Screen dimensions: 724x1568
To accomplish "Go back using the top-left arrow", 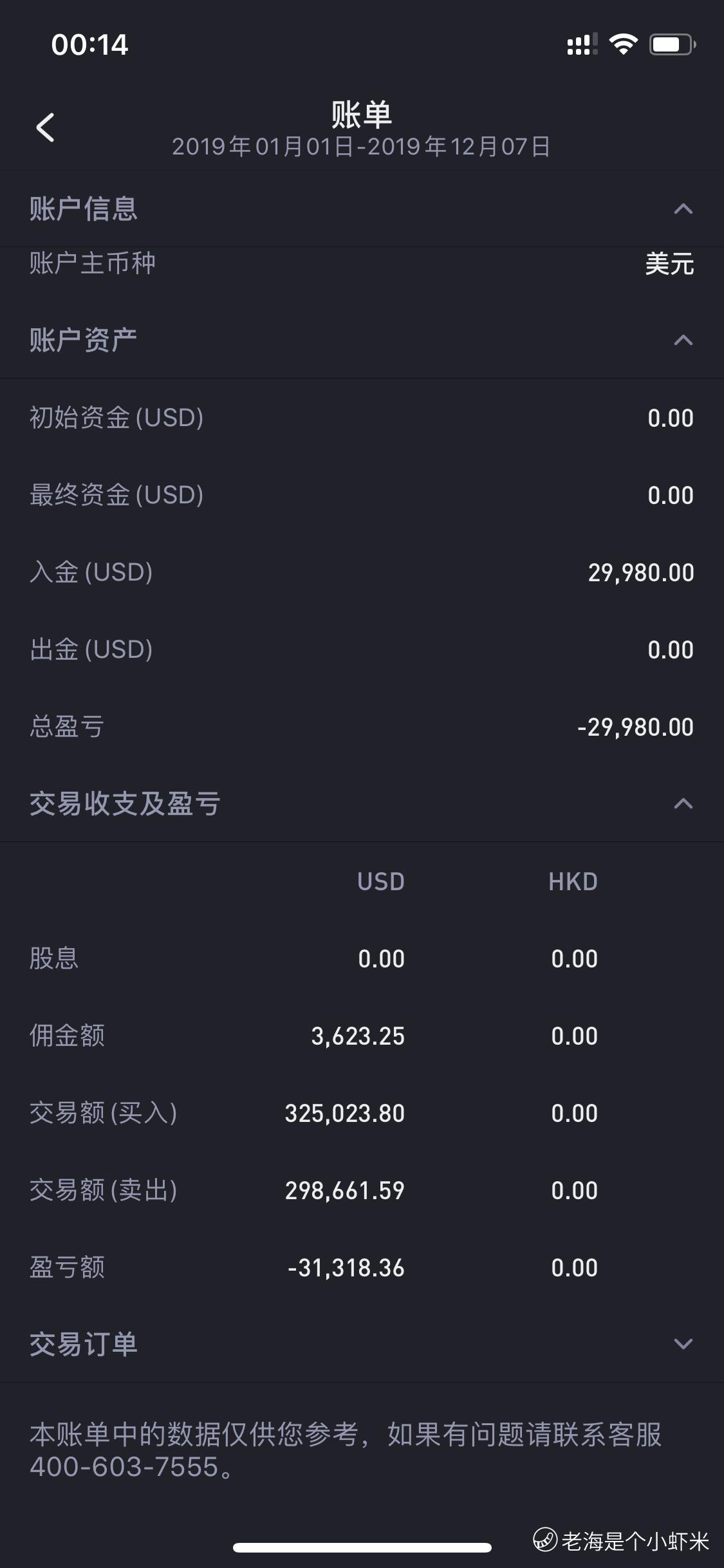I will click(x=45, y=127).
